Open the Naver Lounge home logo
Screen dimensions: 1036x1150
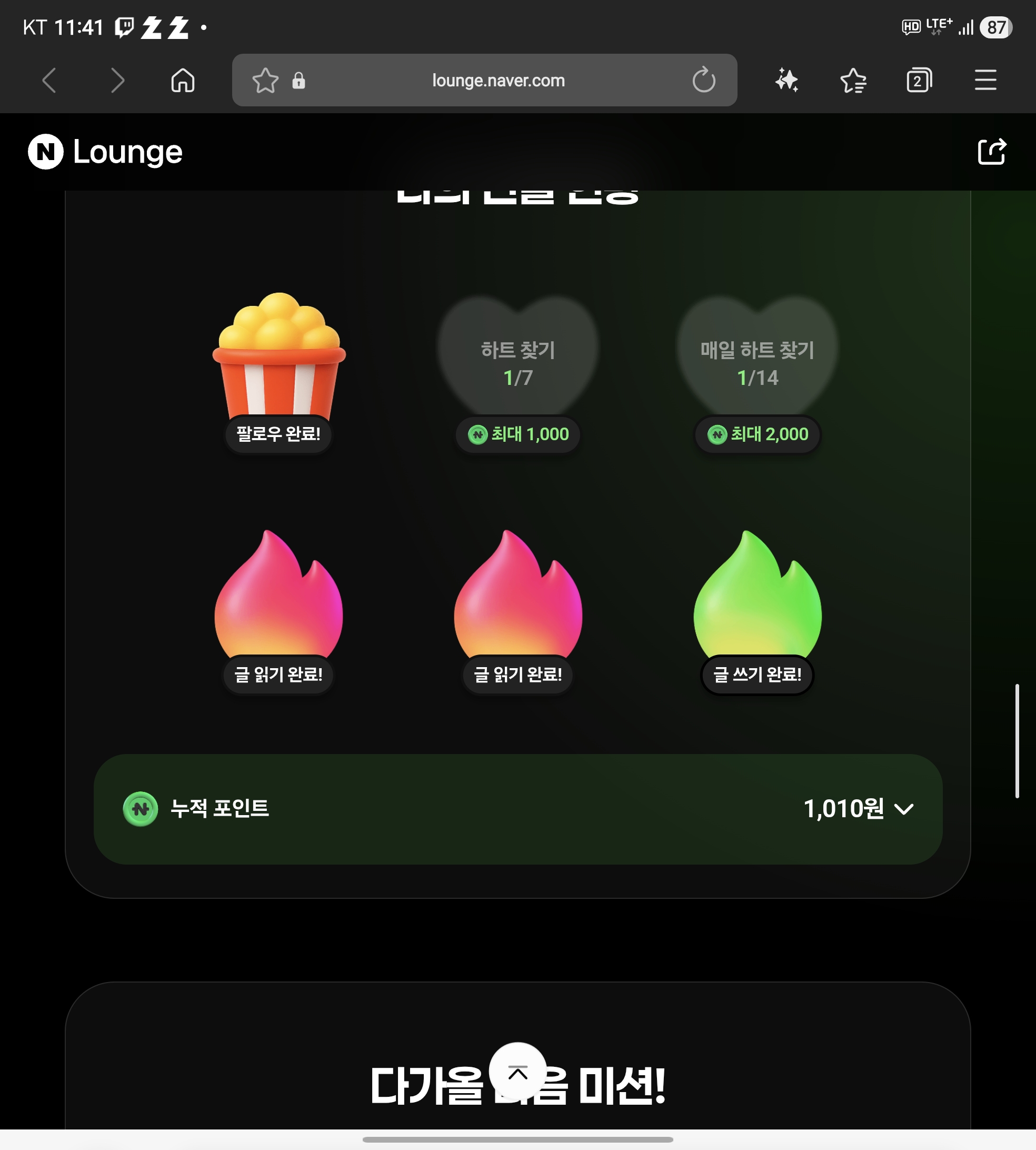tap(105, 152)
